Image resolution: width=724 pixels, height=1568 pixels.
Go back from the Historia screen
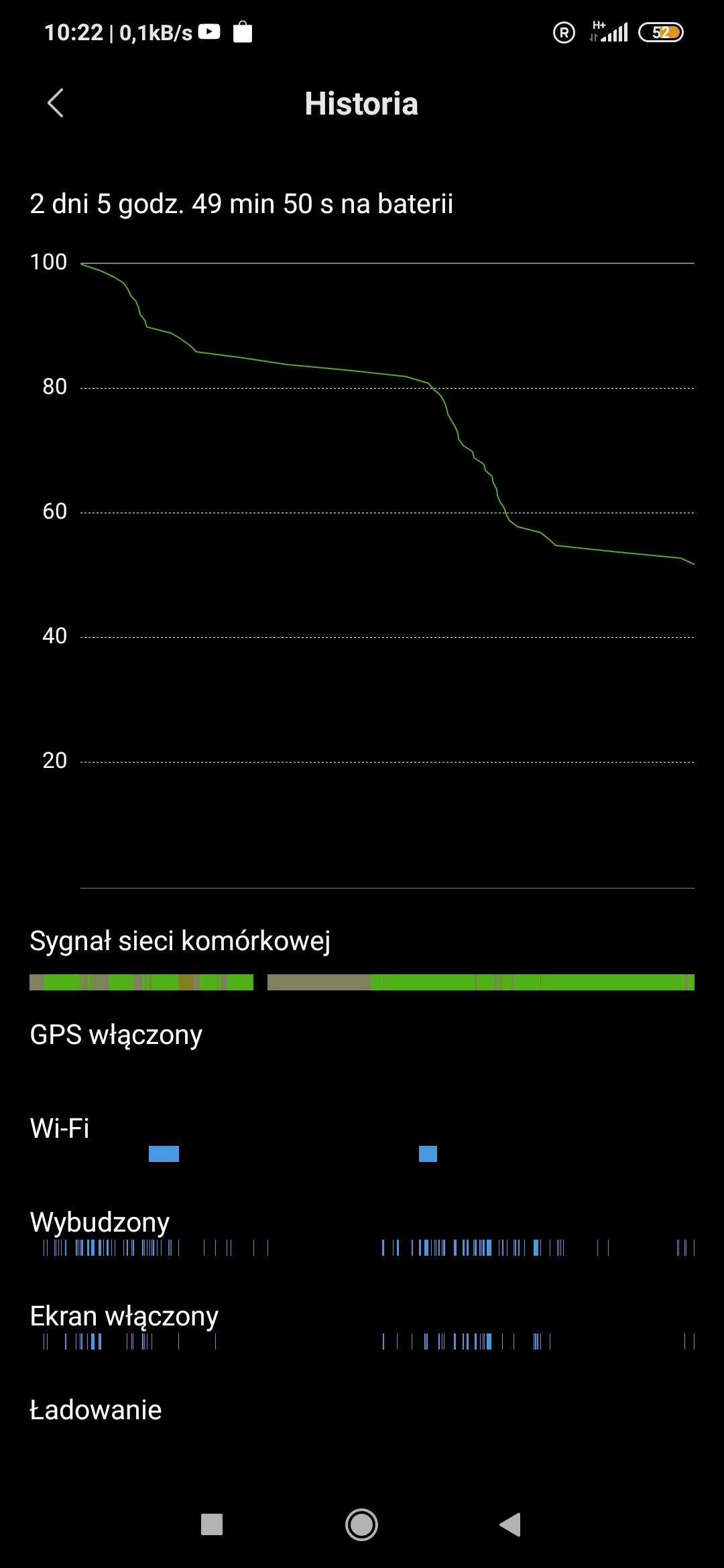(56, 103)
